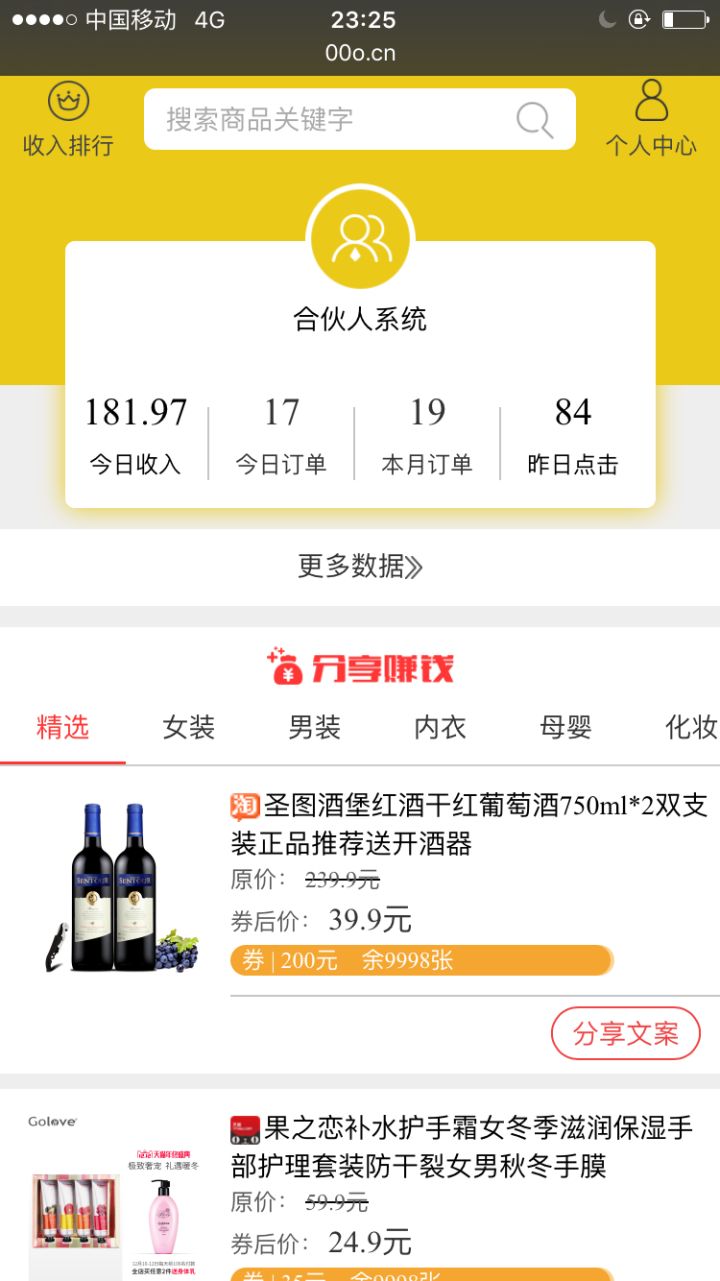Switch to the 母婴 tab

pos(566,728)
